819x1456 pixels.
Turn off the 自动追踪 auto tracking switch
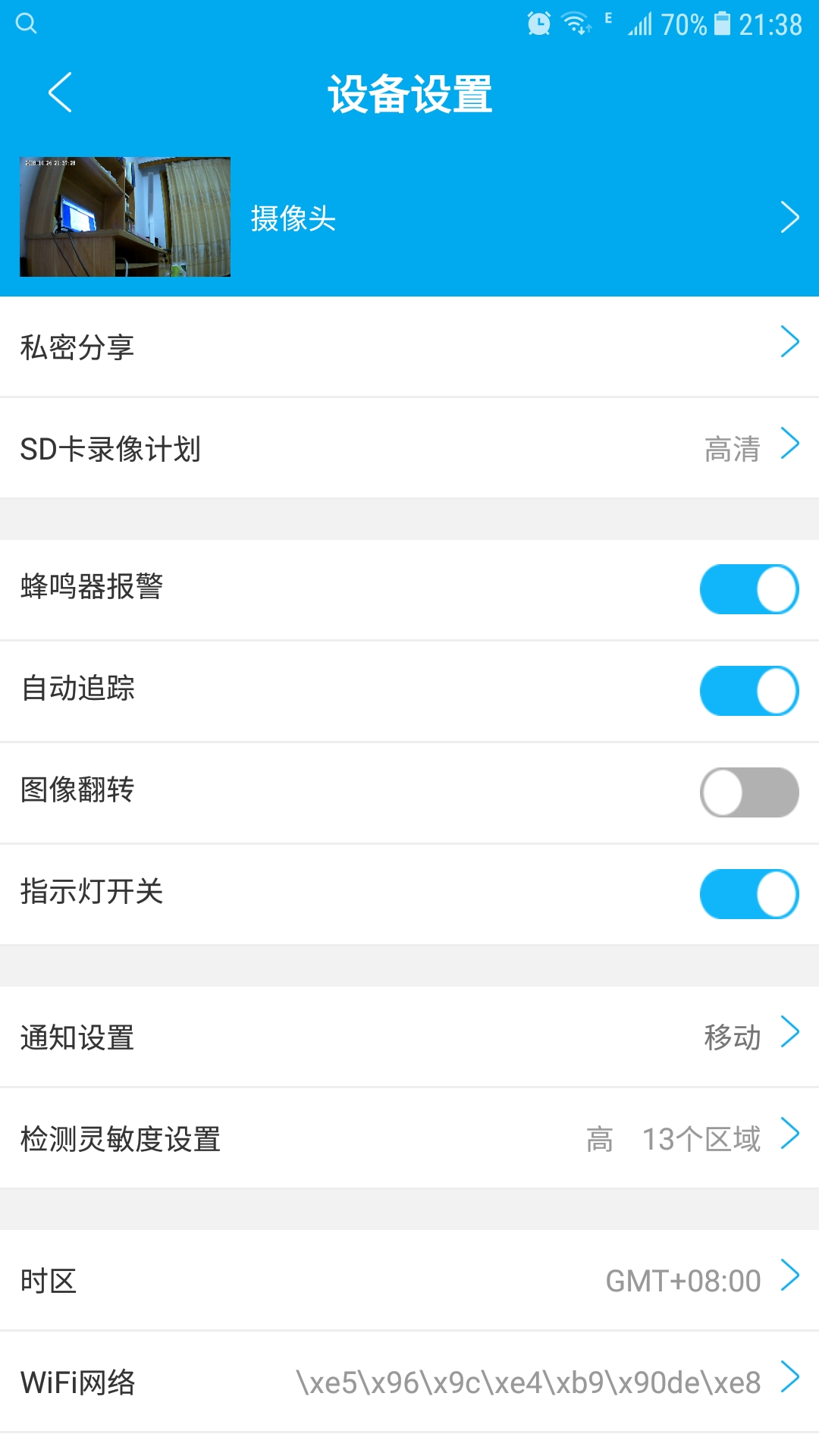748,690
